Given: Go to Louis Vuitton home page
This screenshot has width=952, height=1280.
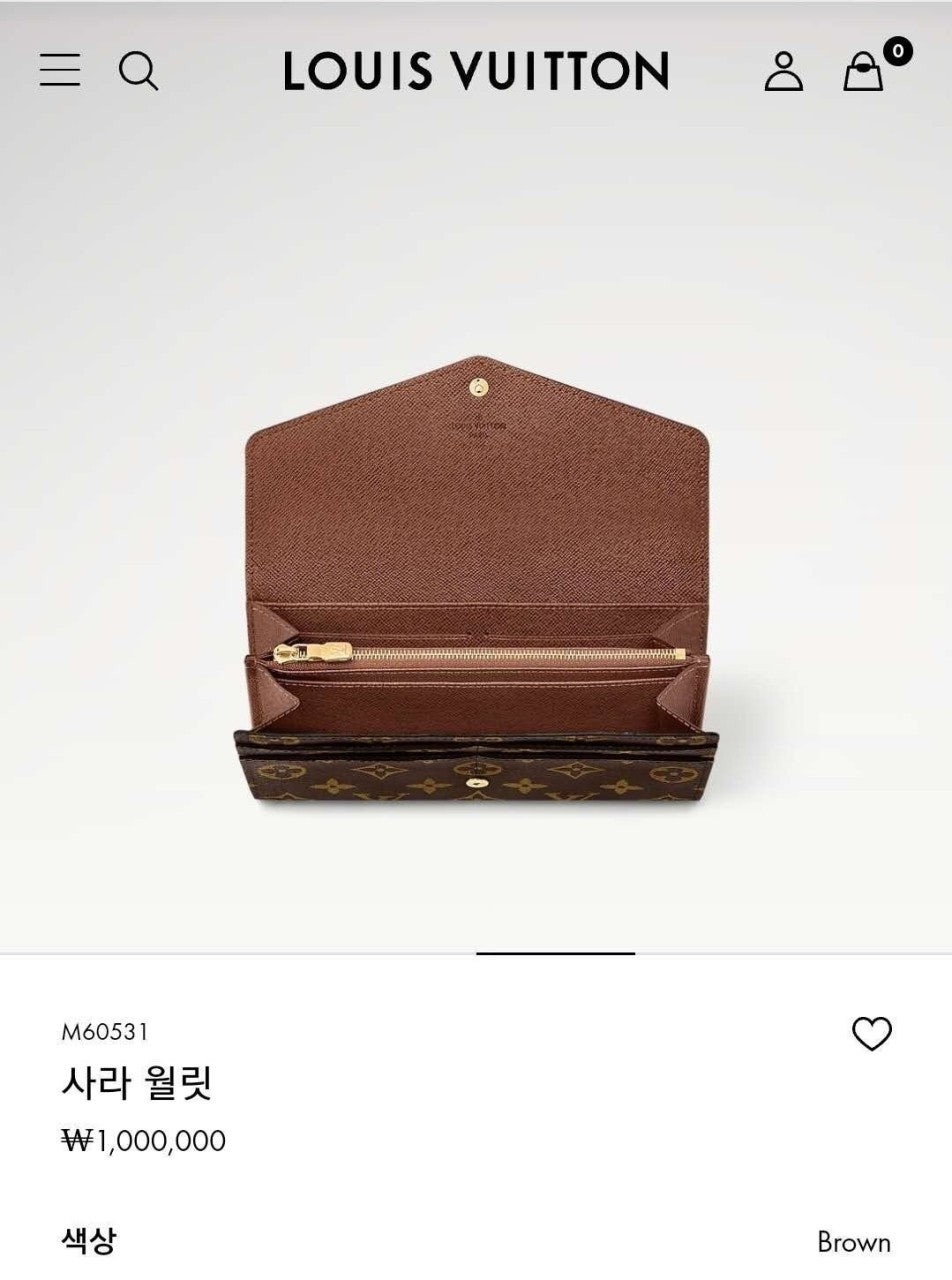Looking at the screenshot, I should [476, 71].
